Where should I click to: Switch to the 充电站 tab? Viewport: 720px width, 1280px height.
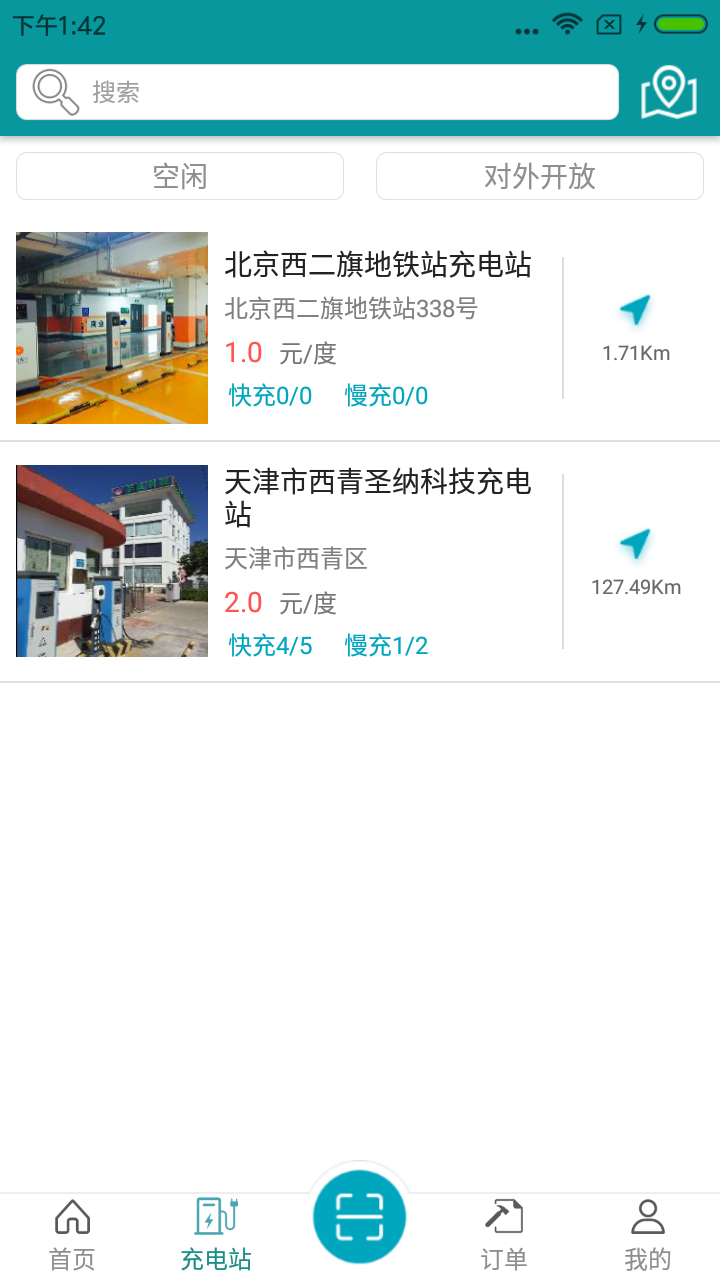click(216, 1236)
